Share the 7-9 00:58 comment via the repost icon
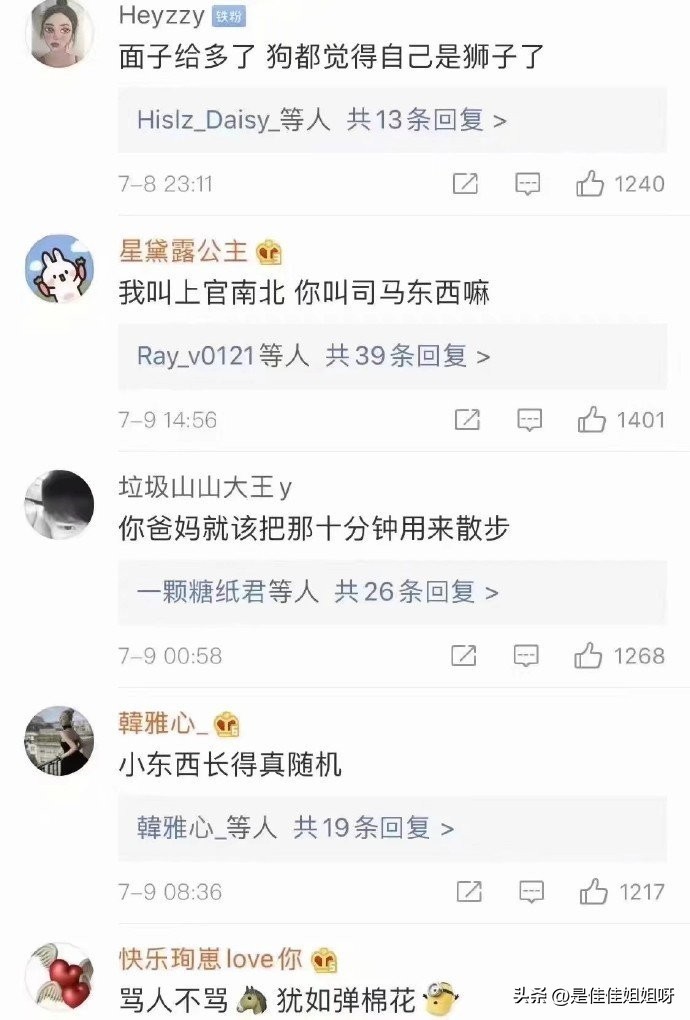This screenshot has height=1020, width=690. click(x=464, y=656)
